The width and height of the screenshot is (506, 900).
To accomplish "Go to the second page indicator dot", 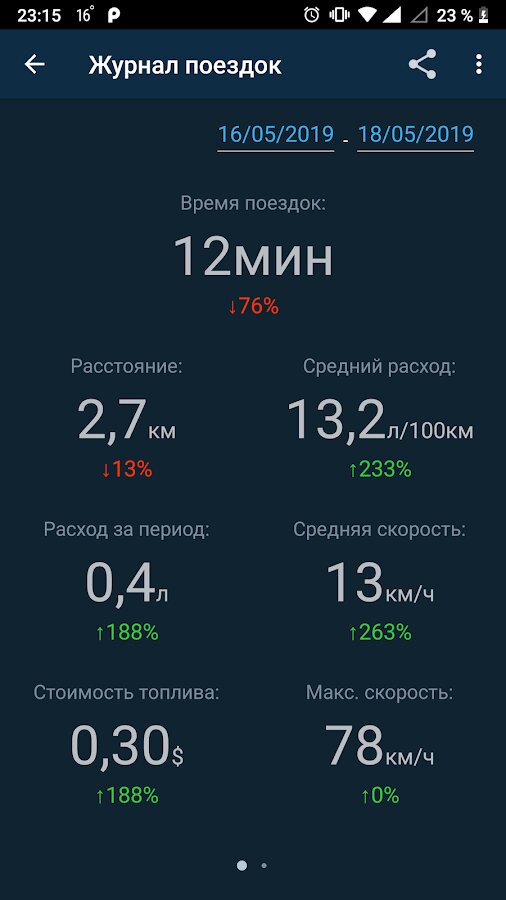I will (x=264, y=865).
